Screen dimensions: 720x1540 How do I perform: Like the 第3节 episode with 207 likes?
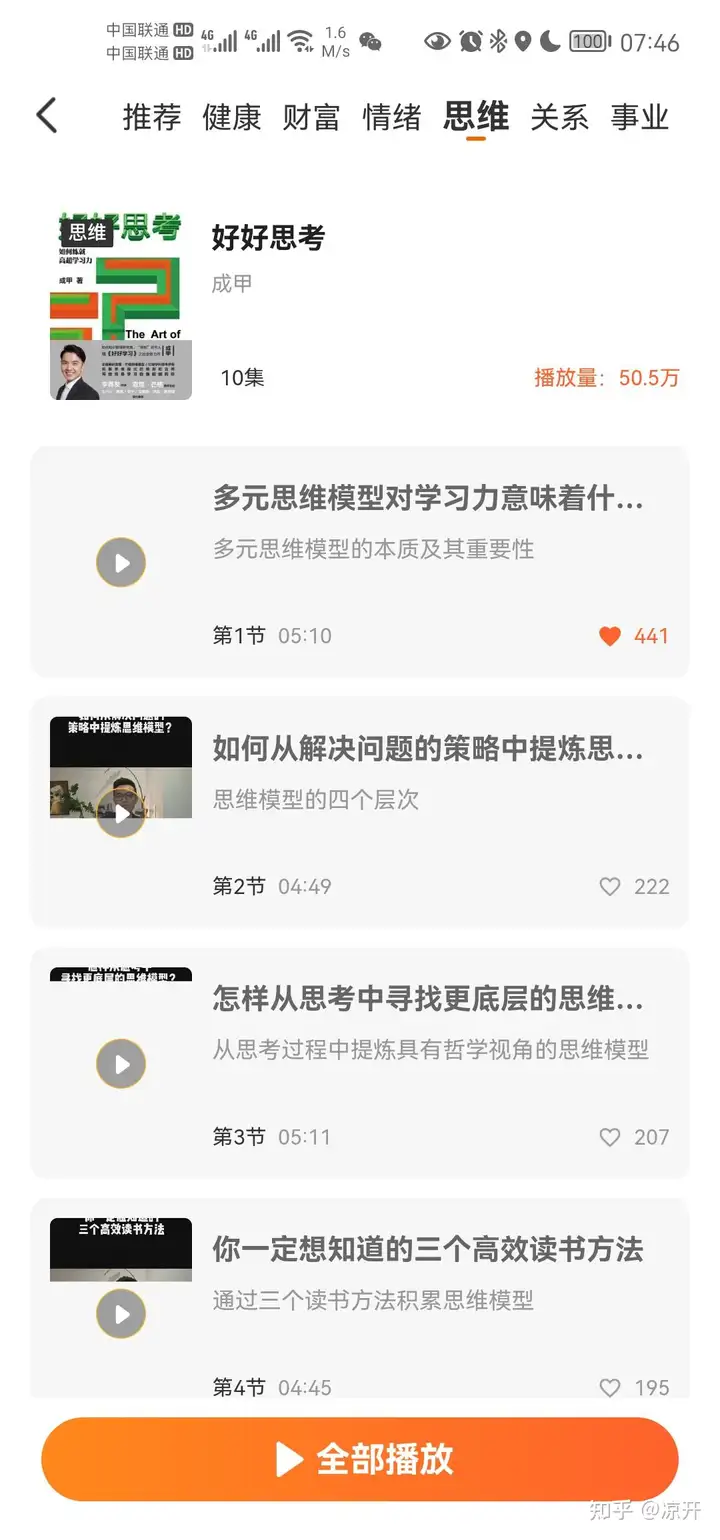tap(610, 1137)
